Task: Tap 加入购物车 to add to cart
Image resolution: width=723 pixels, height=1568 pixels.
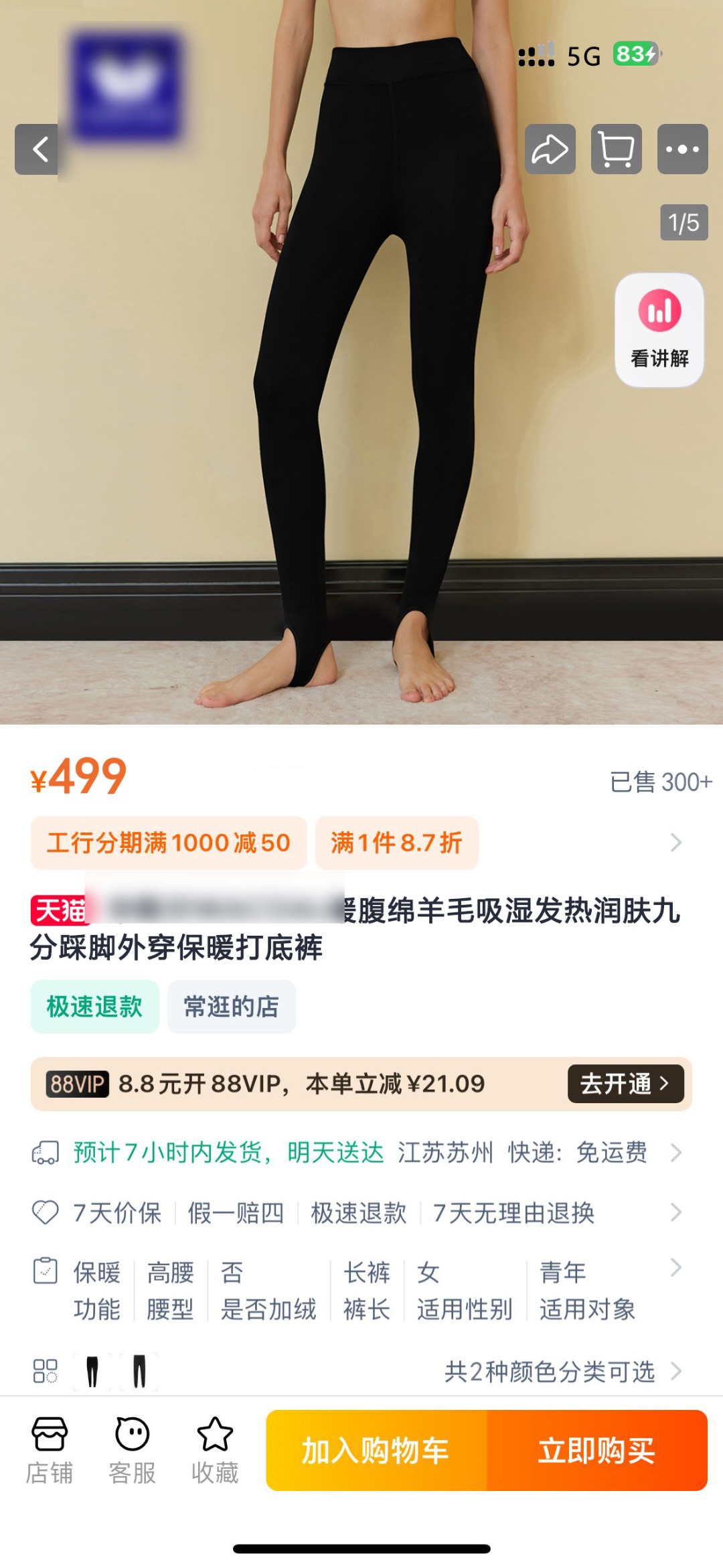Action: click(376, 1450)
